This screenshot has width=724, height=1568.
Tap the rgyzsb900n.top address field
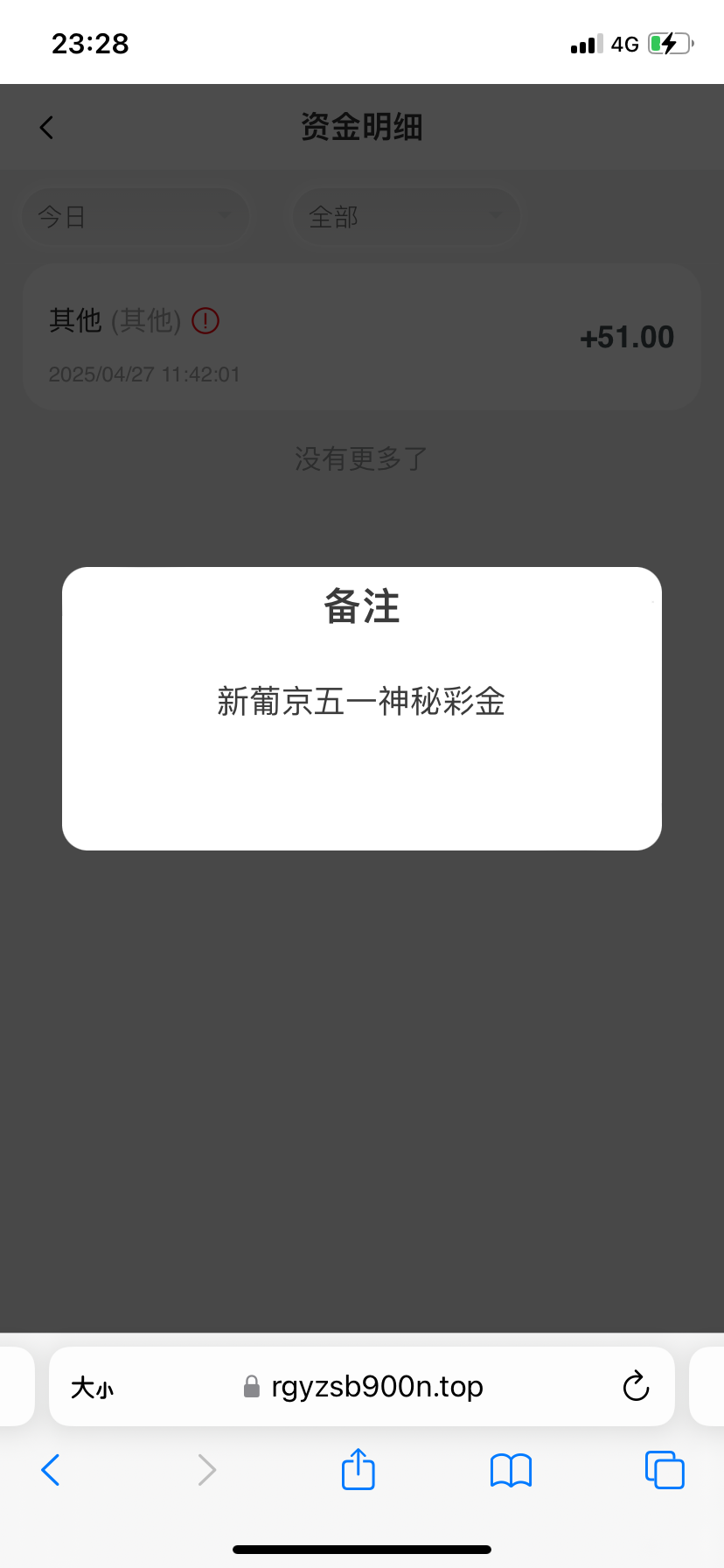tap(362, 1386)
